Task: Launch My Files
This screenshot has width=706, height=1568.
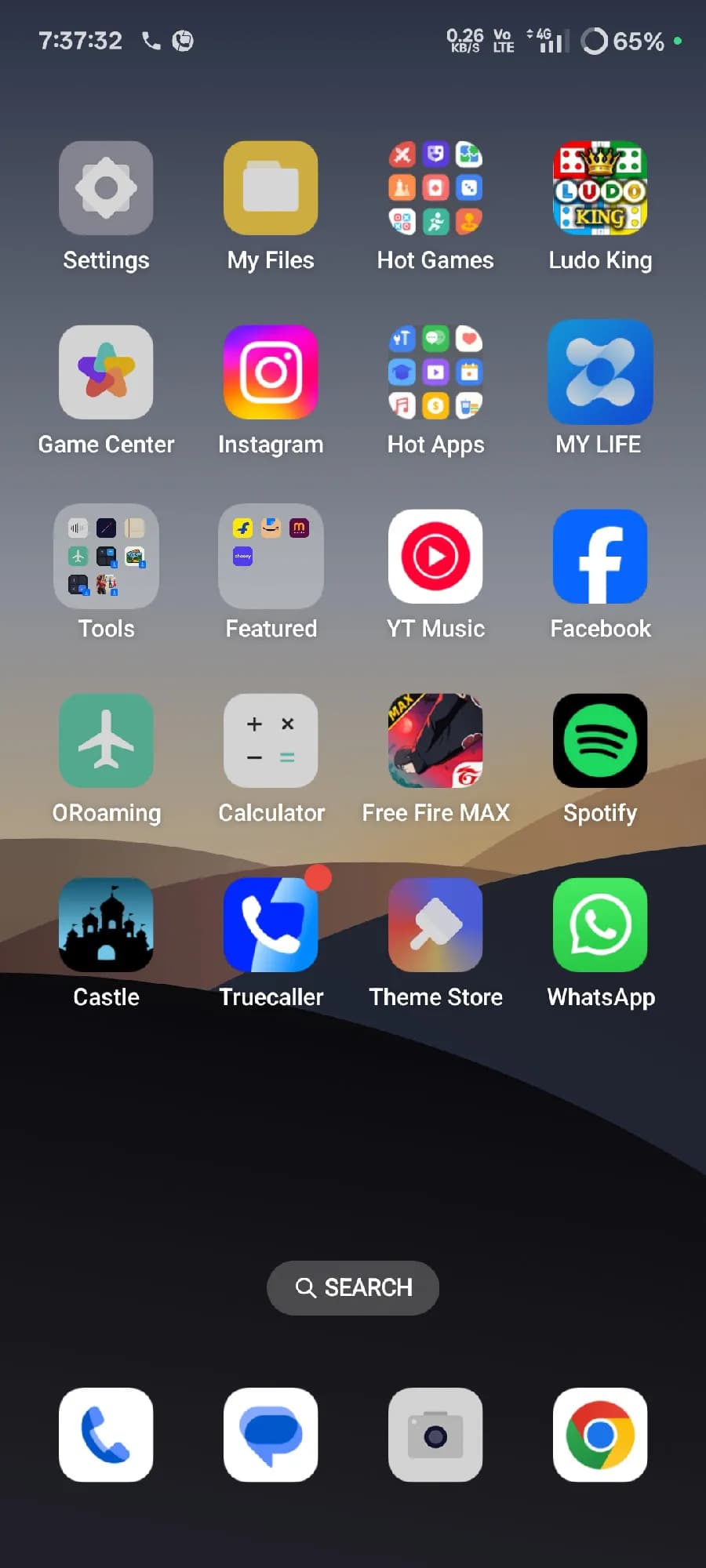Action: click(x=271, y=188)
